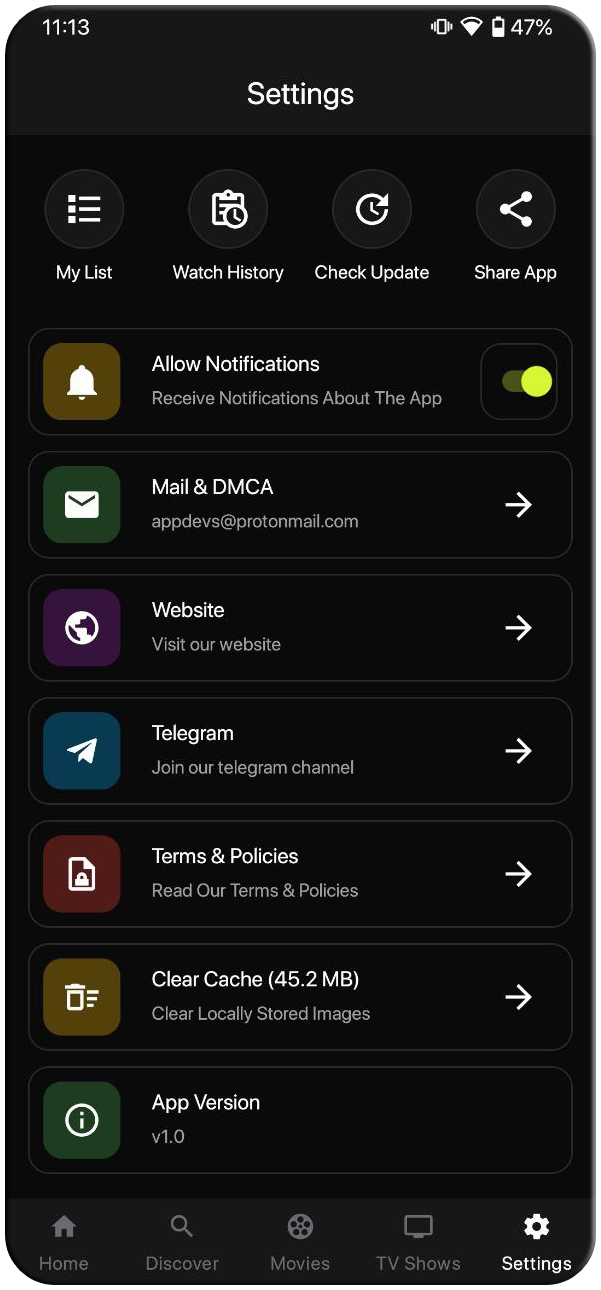Join the Telegram channel
Viewport: 601px width, 1290px height.
[300, 751]
